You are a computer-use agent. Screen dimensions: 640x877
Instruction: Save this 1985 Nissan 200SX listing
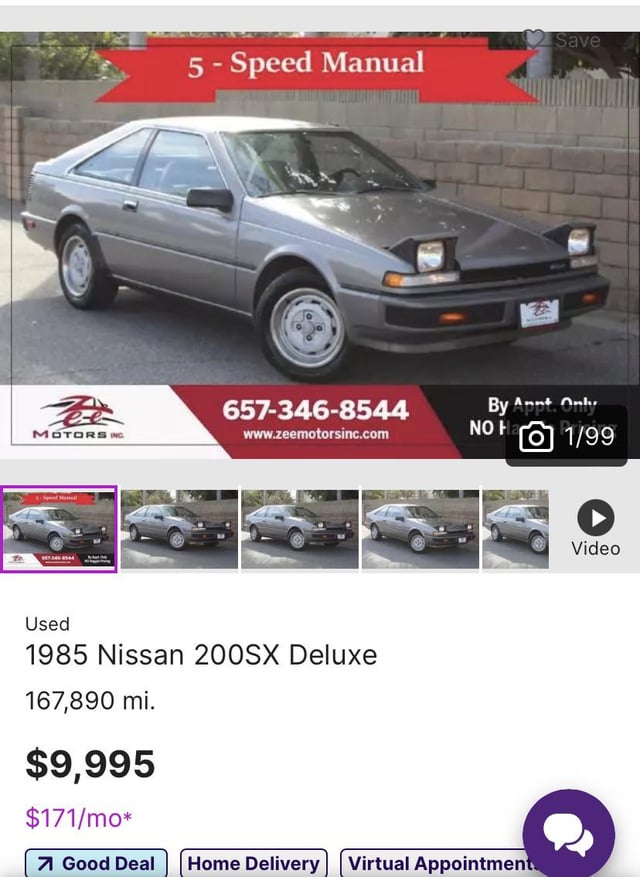pyautogui.click(x=563, y=40)
